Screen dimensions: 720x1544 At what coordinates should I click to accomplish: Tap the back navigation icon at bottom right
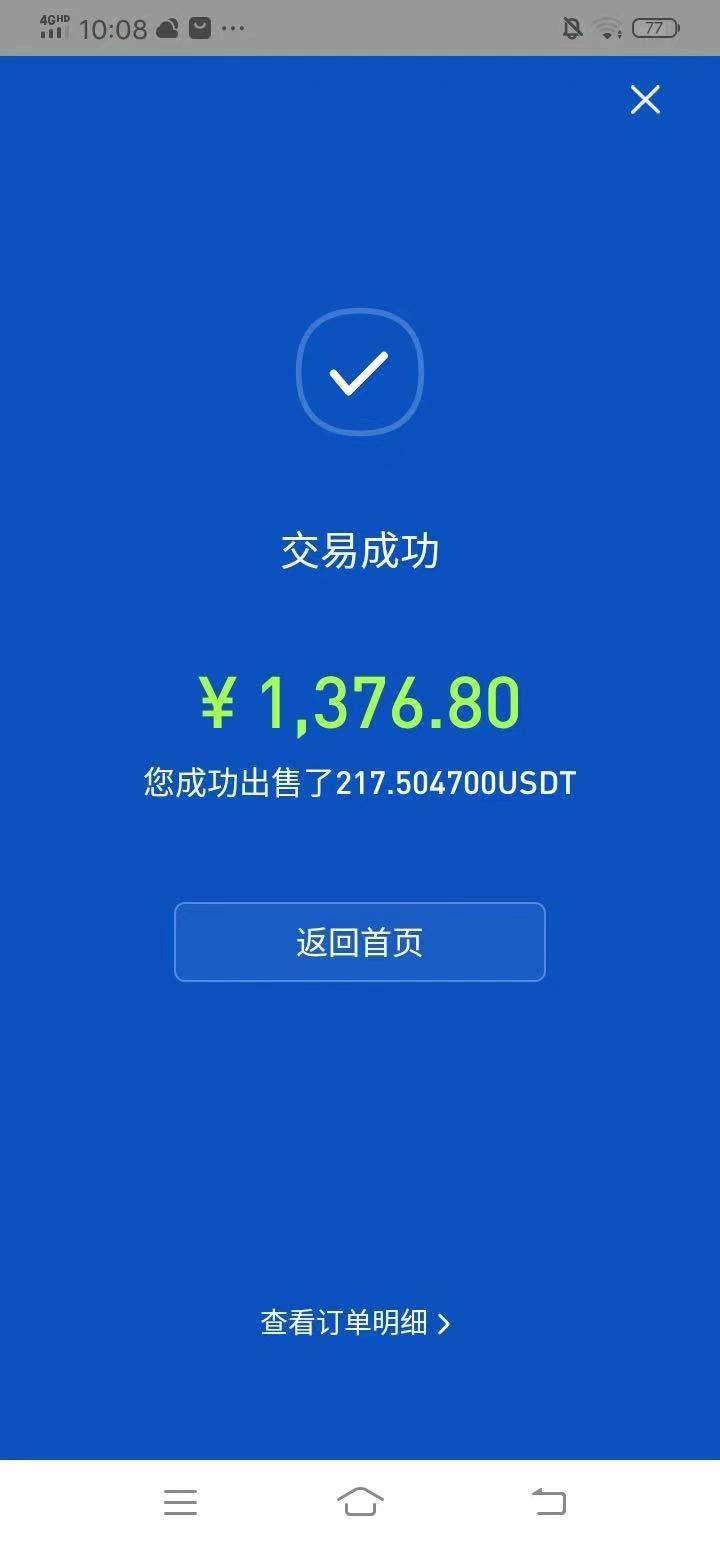(547, 1502)
